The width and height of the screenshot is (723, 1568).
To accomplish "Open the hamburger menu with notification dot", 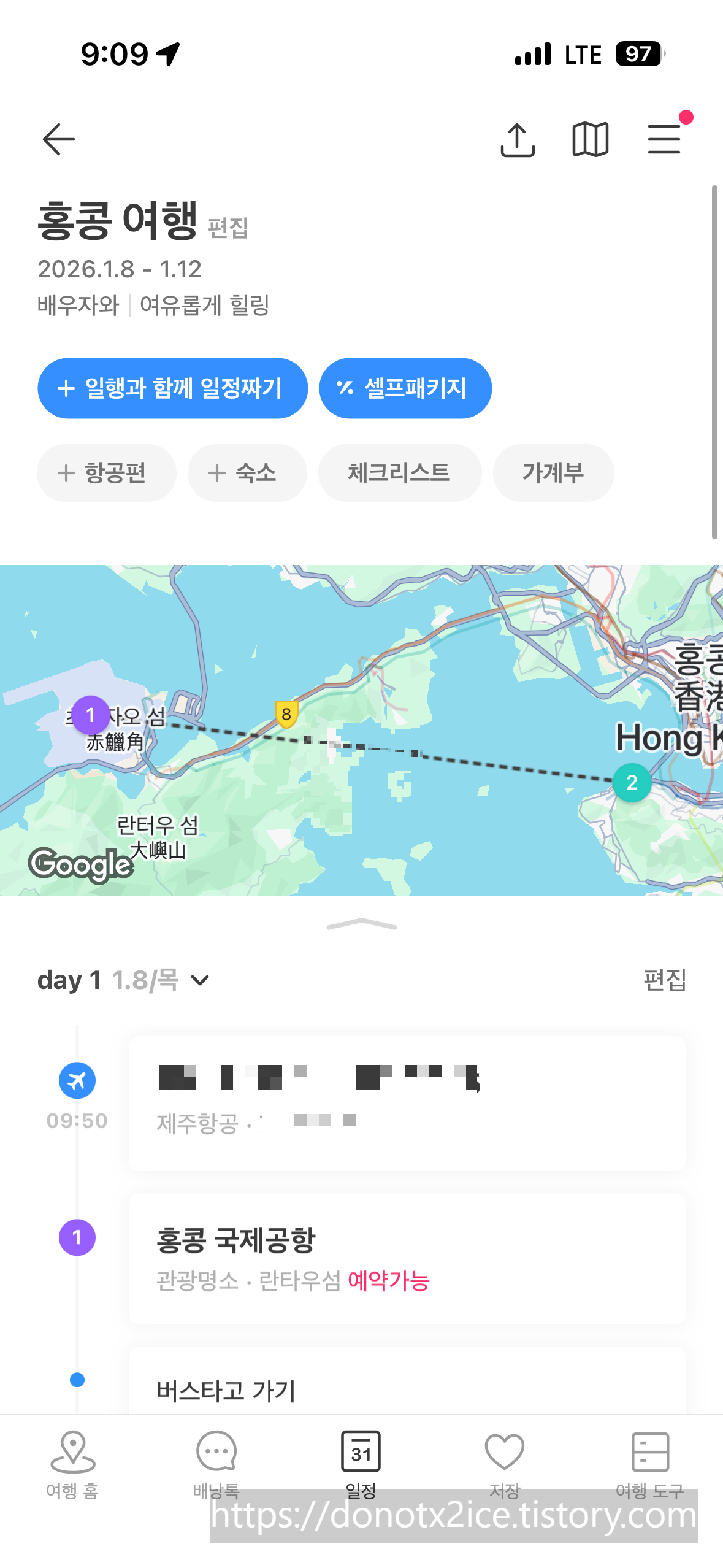I will pos(664,140).
